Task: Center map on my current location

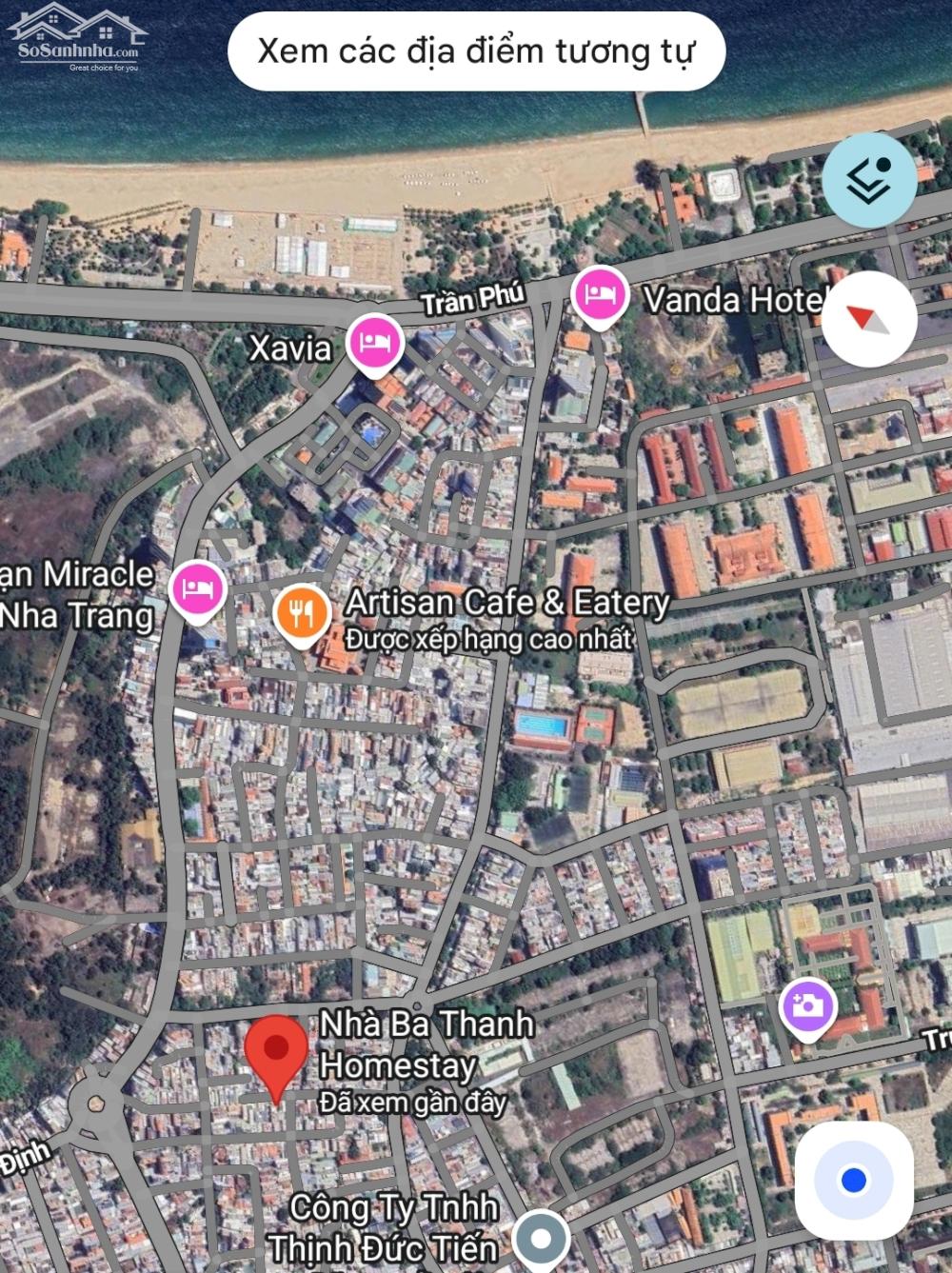Action: (x=854, y=1181)
